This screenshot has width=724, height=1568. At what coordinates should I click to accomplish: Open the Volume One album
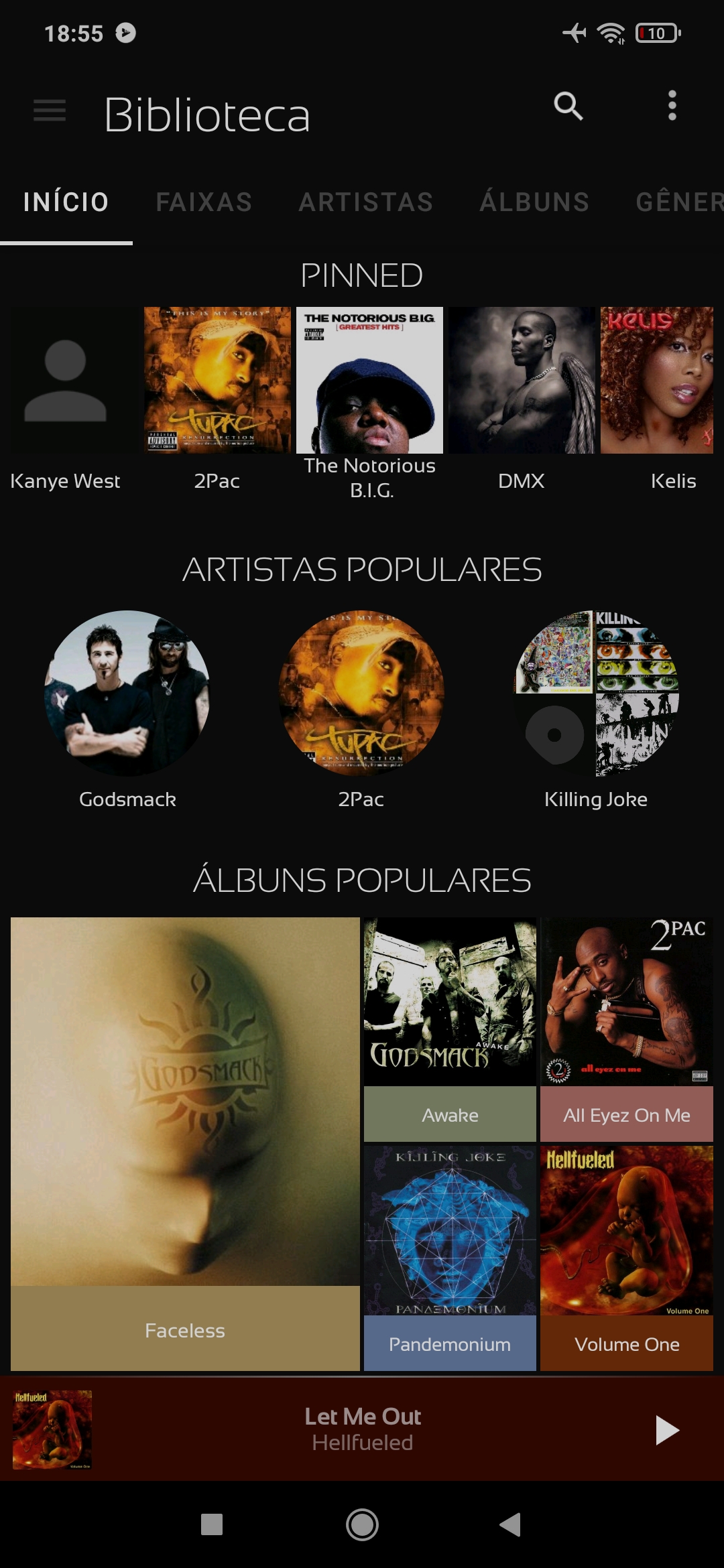tap(627, 1256)
